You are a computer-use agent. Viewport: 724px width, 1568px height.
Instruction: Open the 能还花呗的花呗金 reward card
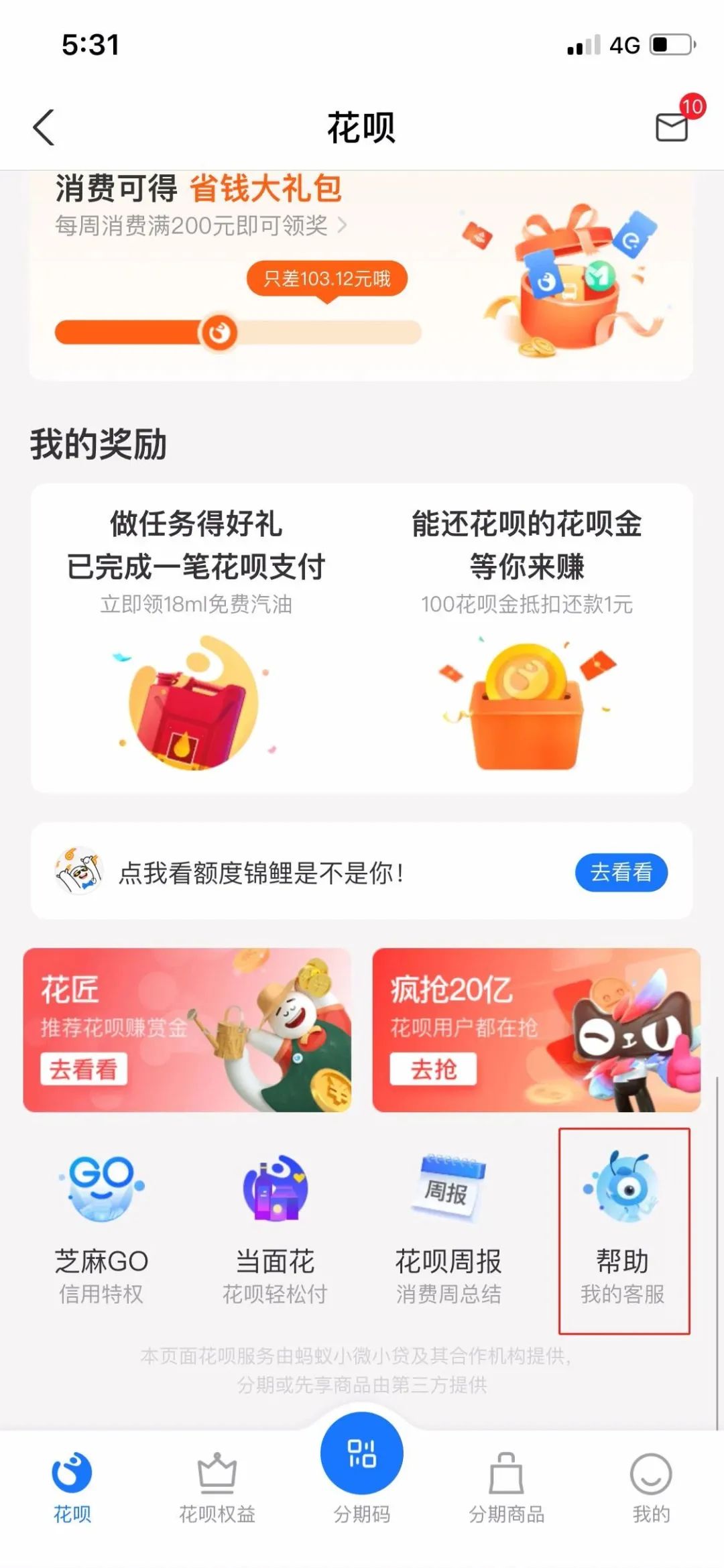click(527, 638)
